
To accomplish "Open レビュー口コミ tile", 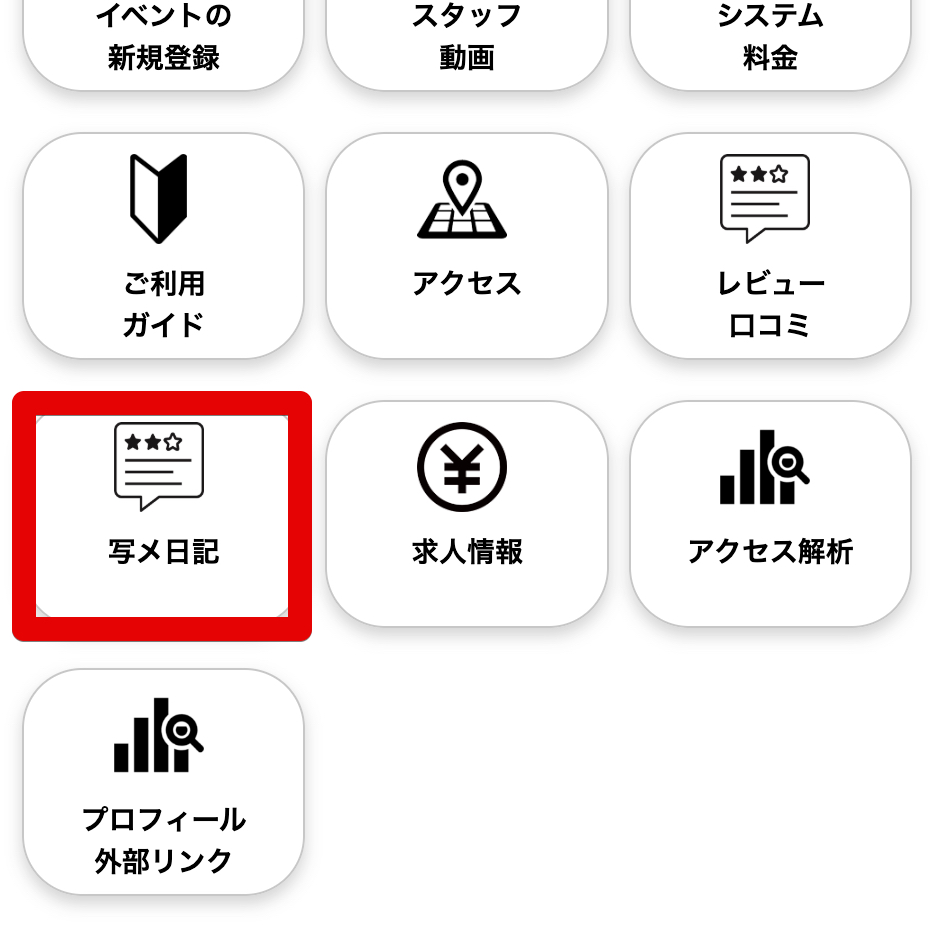I will coord(770,246).
